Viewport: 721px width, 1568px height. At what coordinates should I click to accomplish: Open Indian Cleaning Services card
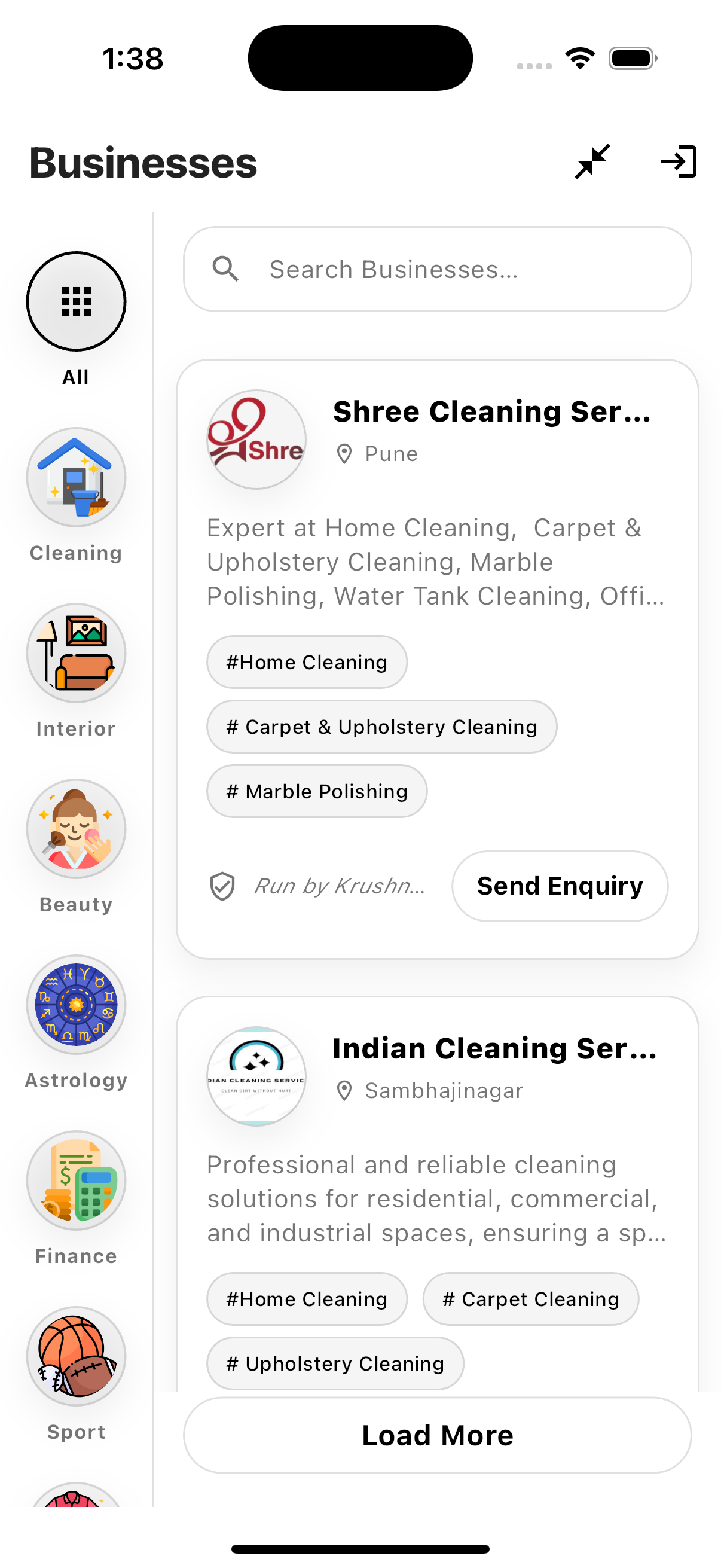tap(494, 1049)
